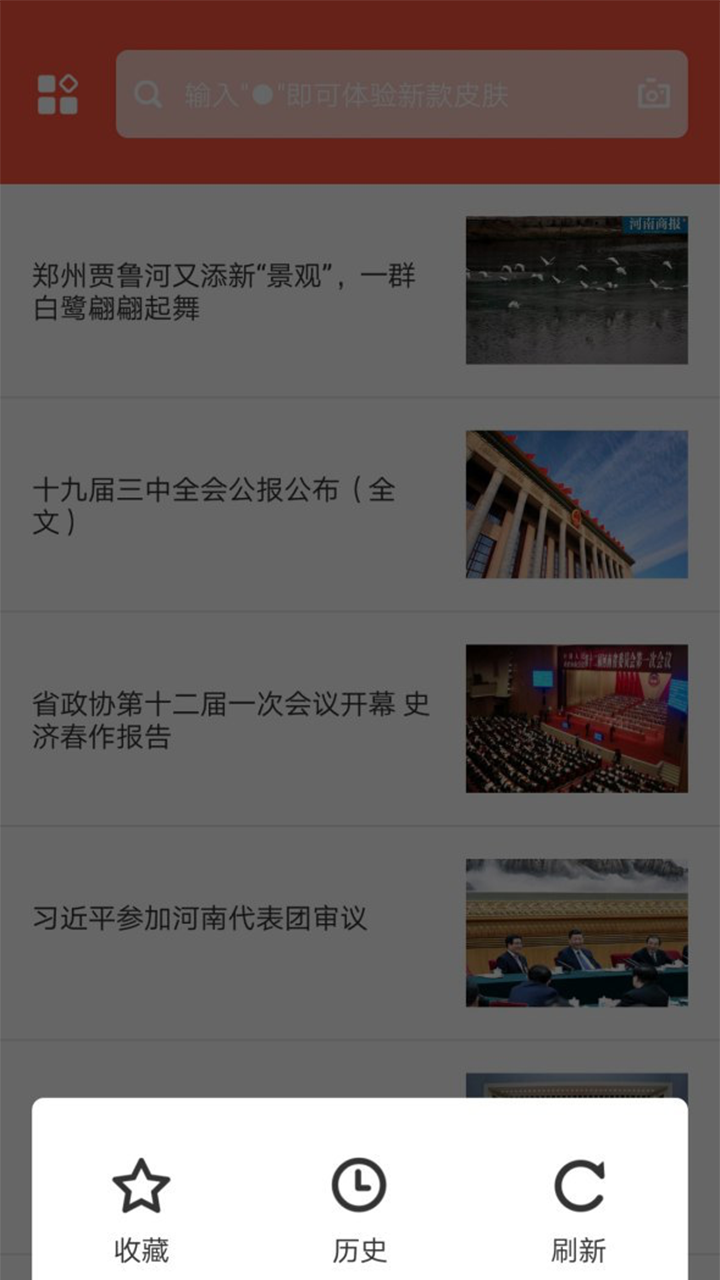Tap the Great Hall building photo thumbnail
The height and width of the screenshot is (1280, 720).
pos(576,503)
